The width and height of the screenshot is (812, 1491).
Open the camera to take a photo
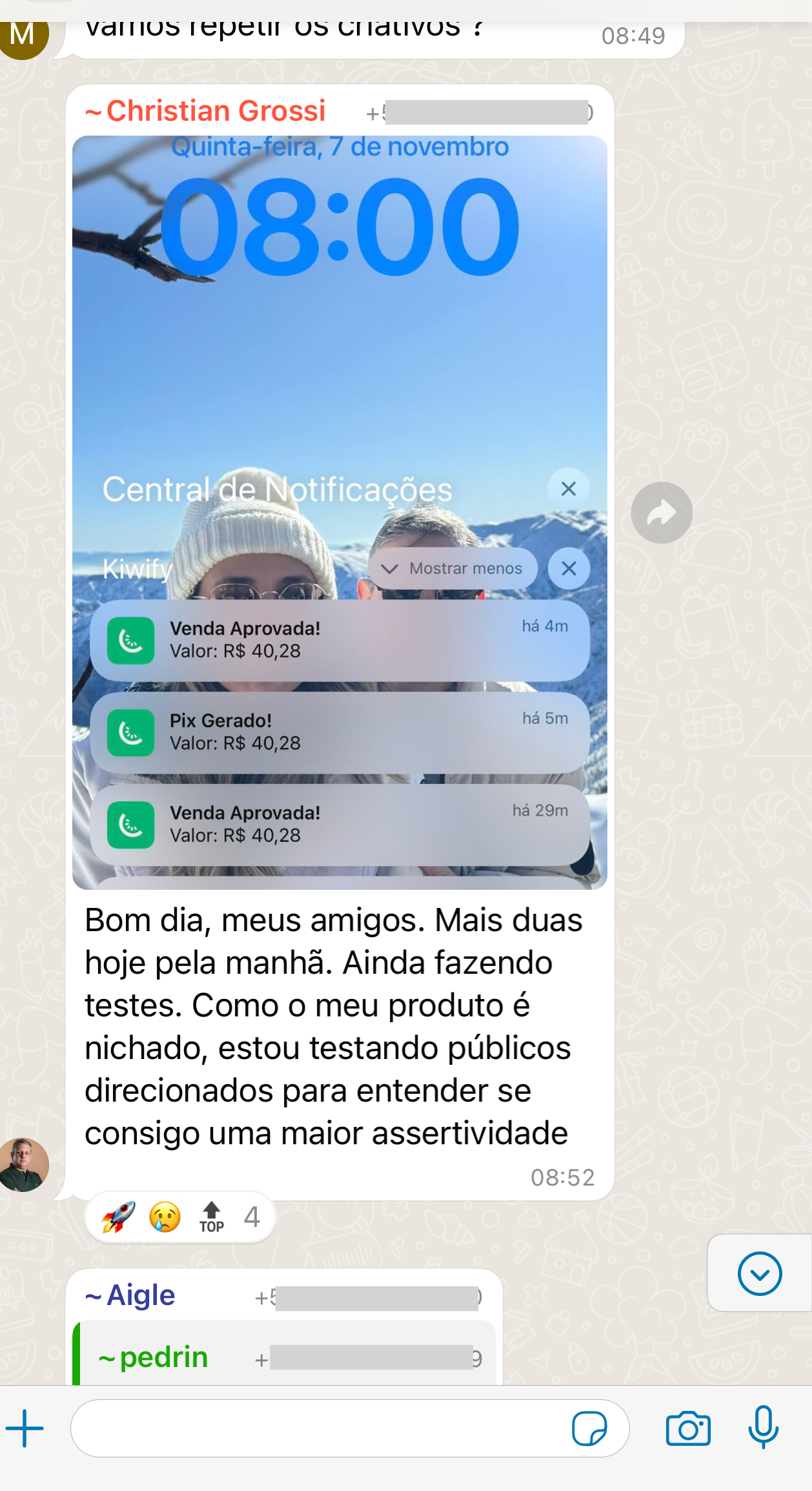coord(688,1428)
